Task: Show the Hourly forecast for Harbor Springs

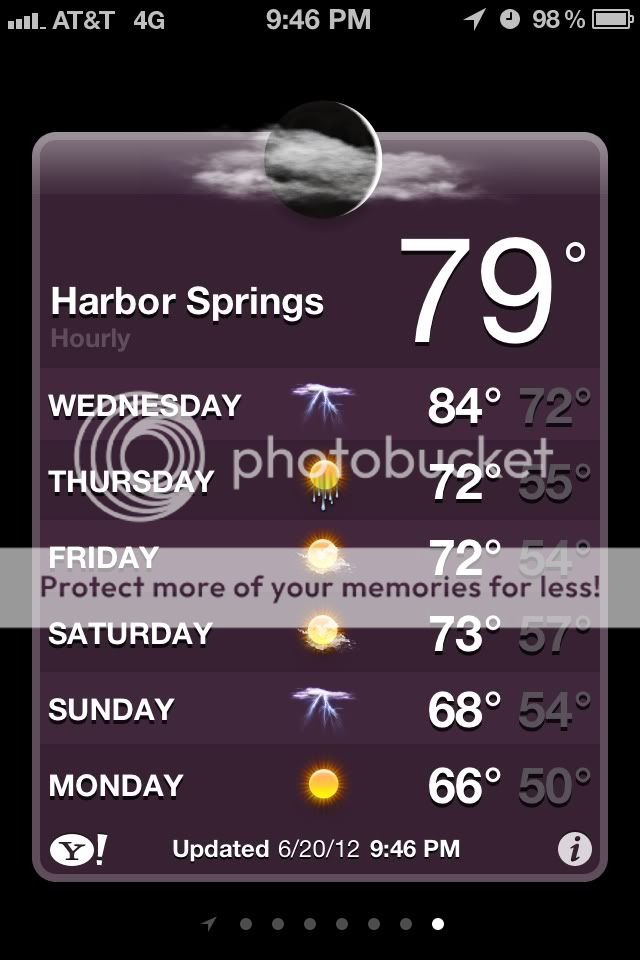Action: 91,338
